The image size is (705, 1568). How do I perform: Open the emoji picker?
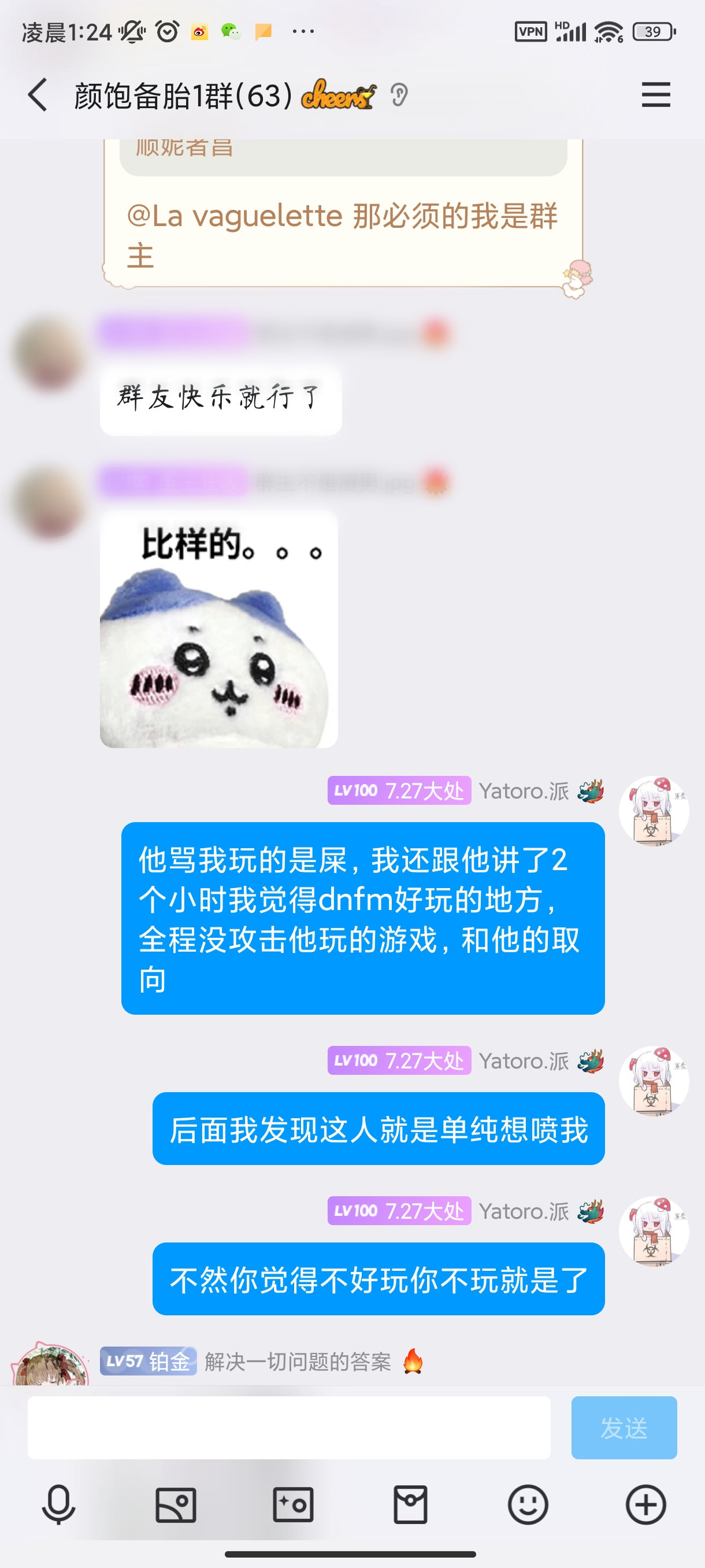point(528,1504)
